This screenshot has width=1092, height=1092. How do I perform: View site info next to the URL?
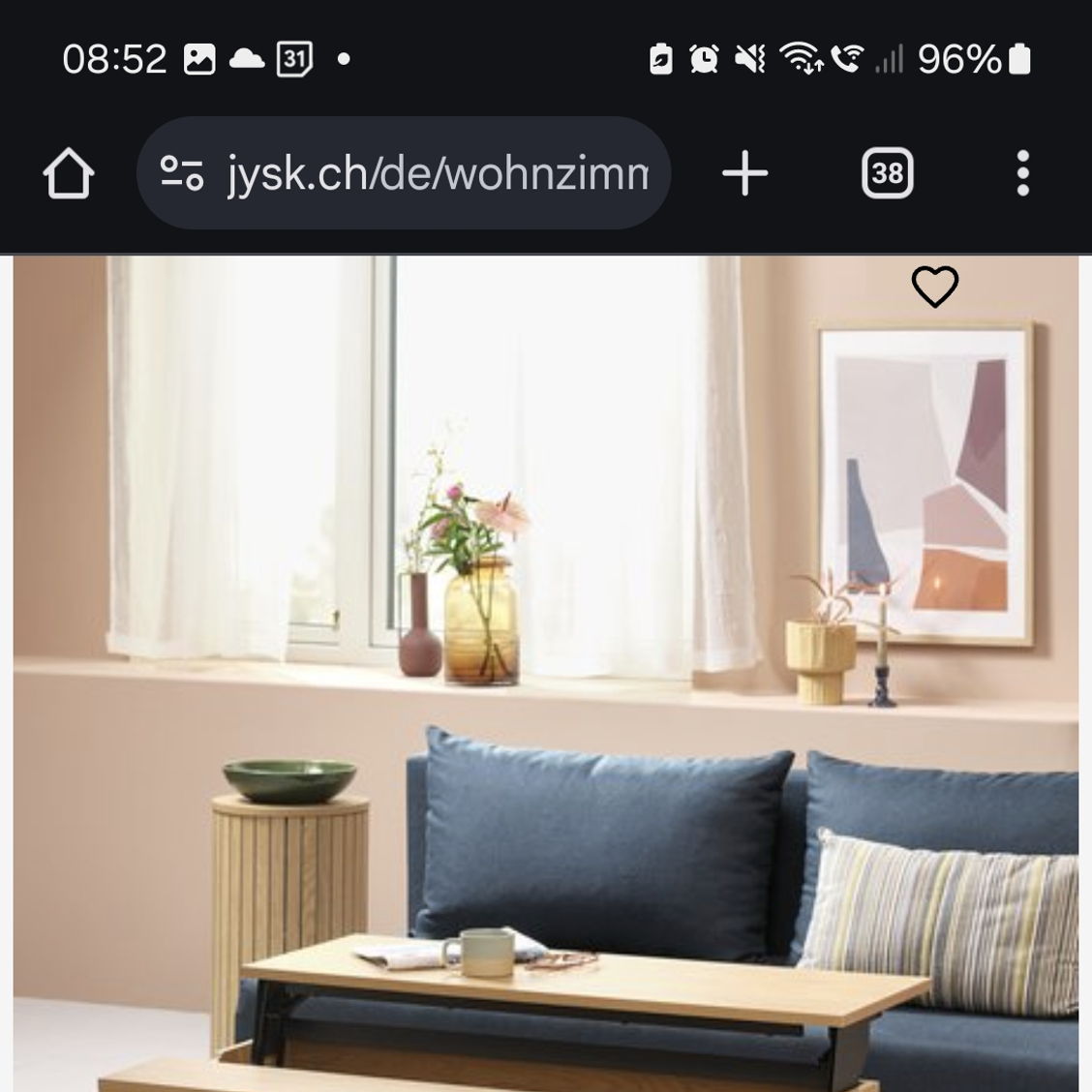point(181,174)
